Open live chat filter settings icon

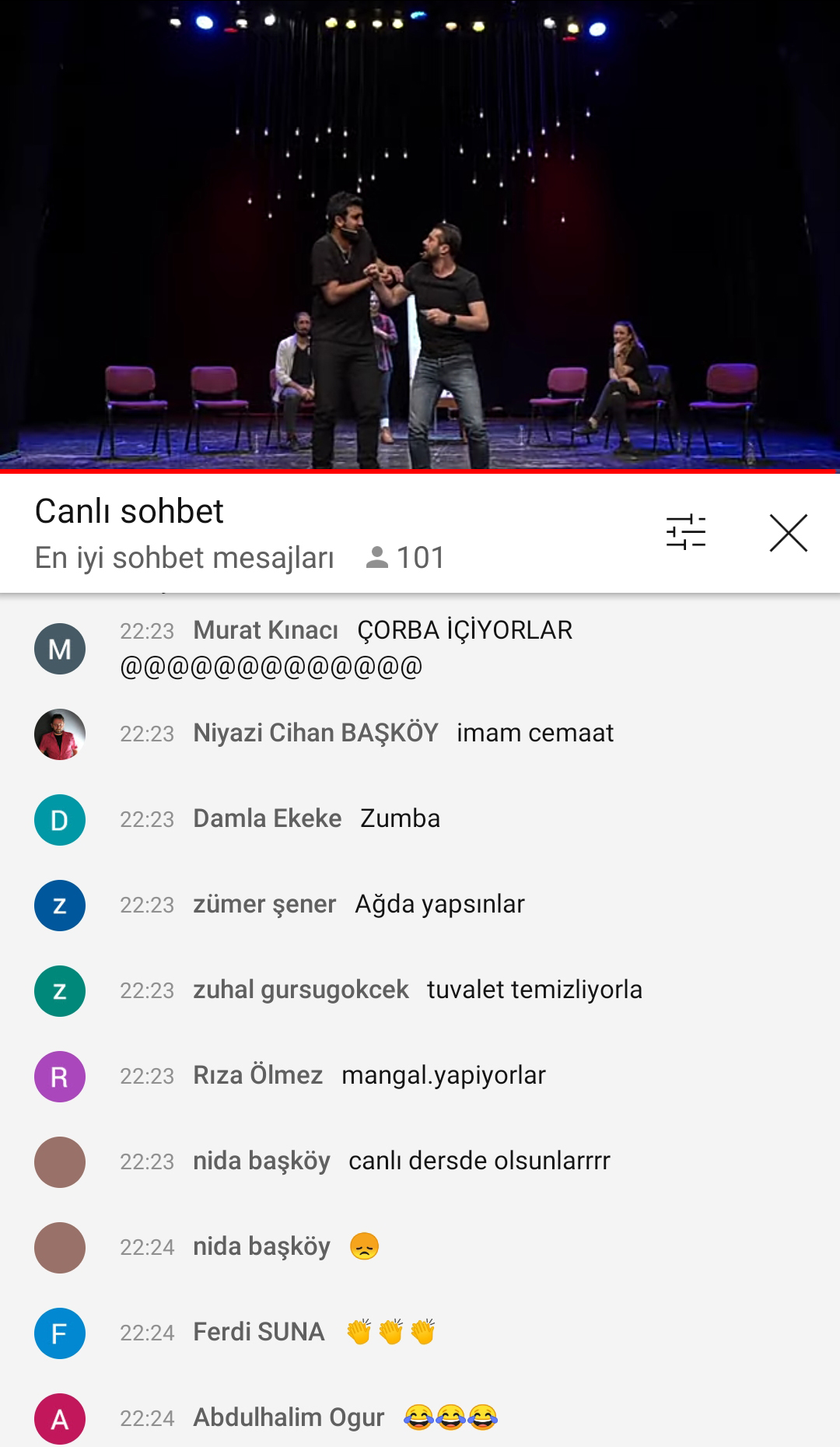click(x=685, y=533)
